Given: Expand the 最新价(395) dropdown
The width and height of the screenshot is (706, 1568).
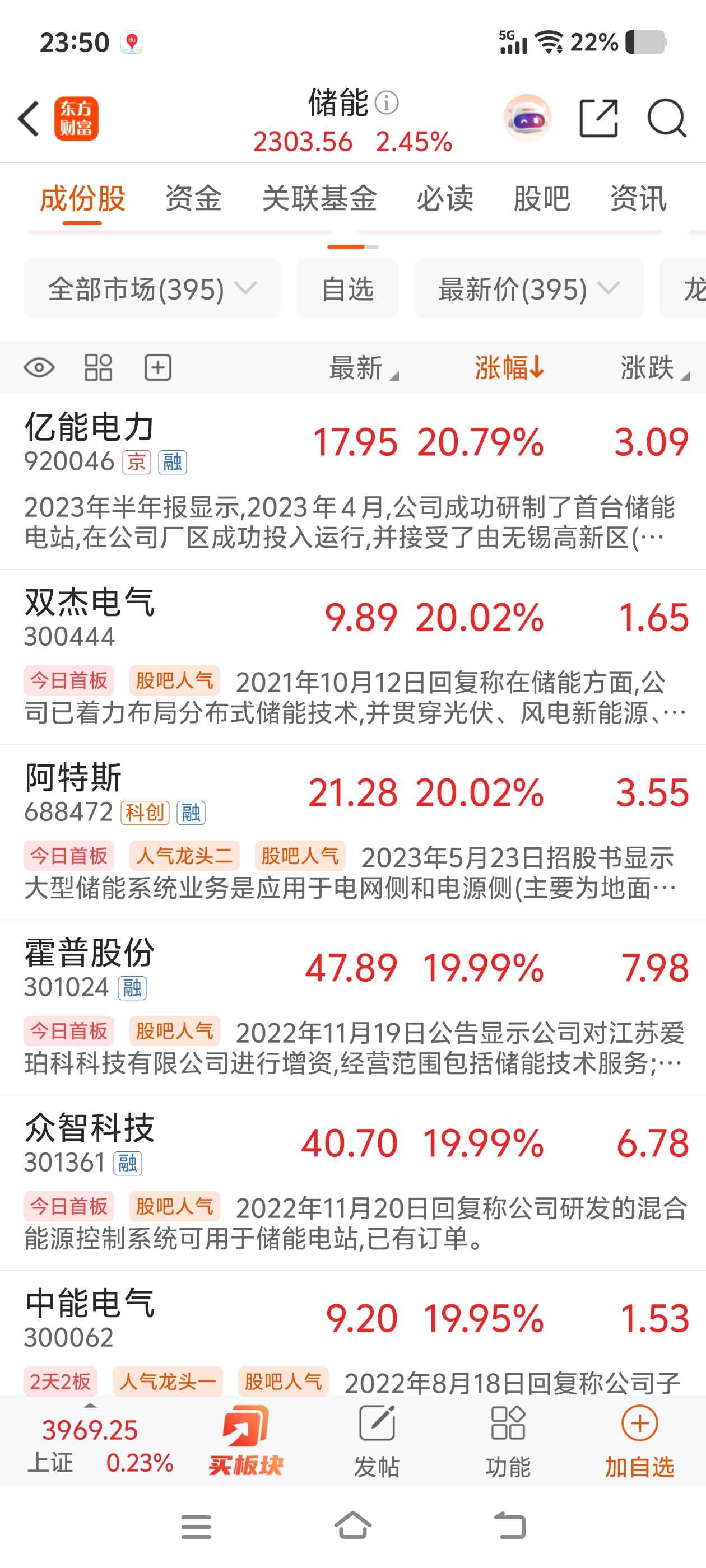Looking at the screenshot, I should pos(529,288).
